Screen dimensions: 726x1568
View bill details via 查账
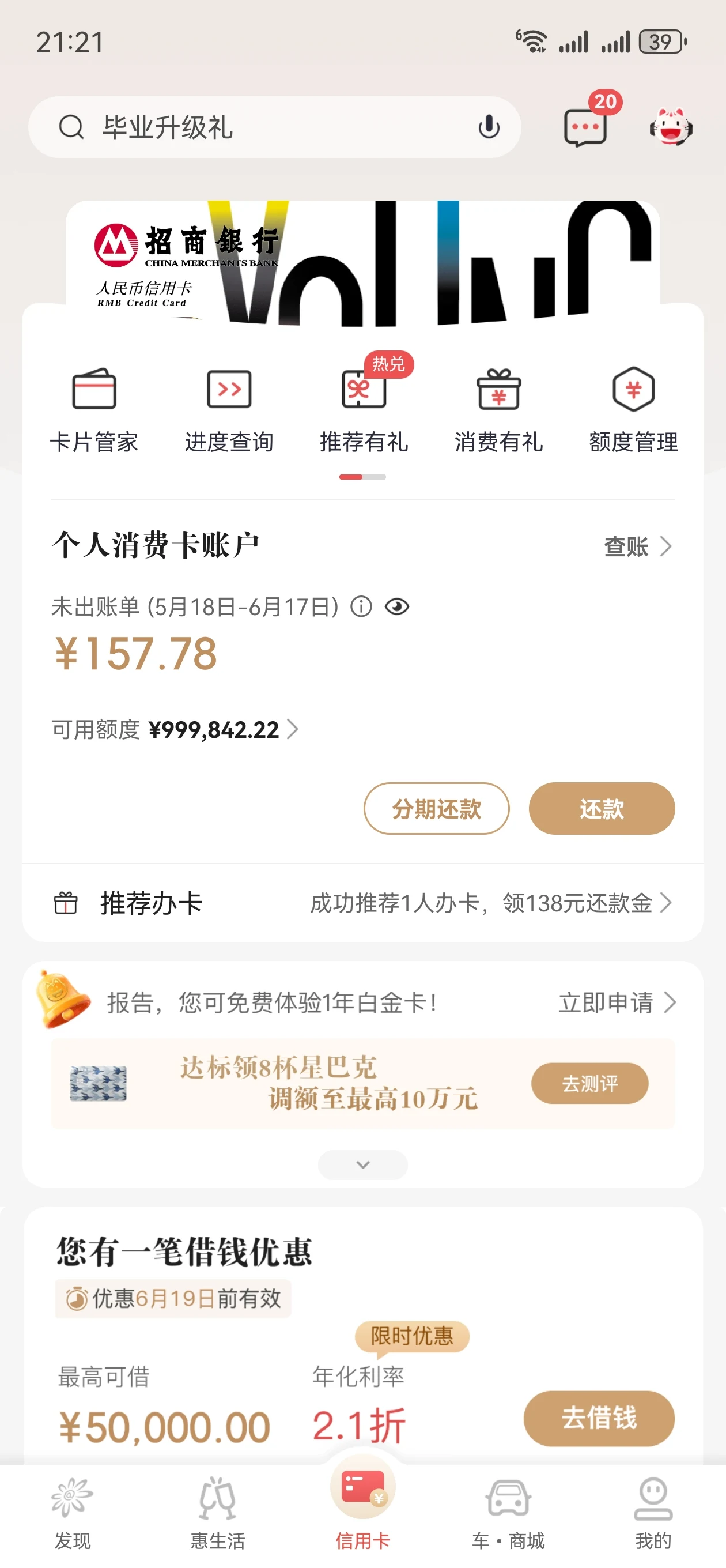(x=638, y=546)
